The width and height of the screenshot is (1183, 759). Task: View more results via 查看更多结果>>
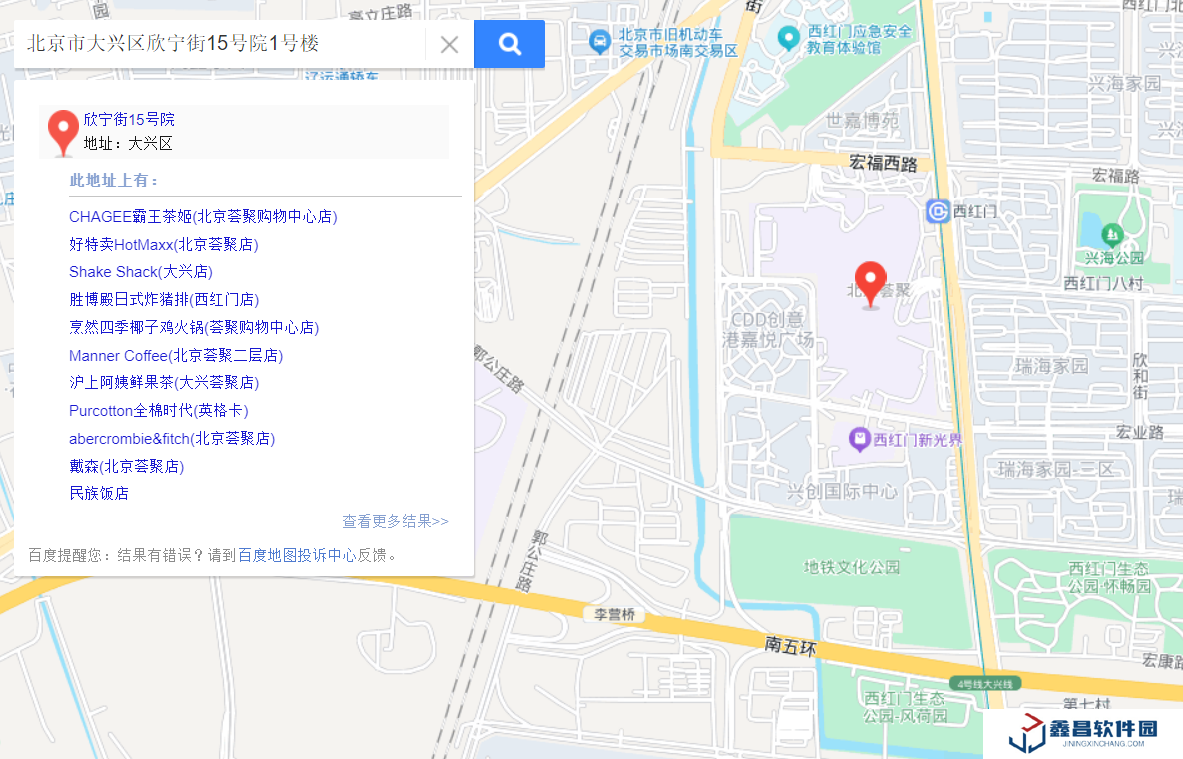click(395, 521)
